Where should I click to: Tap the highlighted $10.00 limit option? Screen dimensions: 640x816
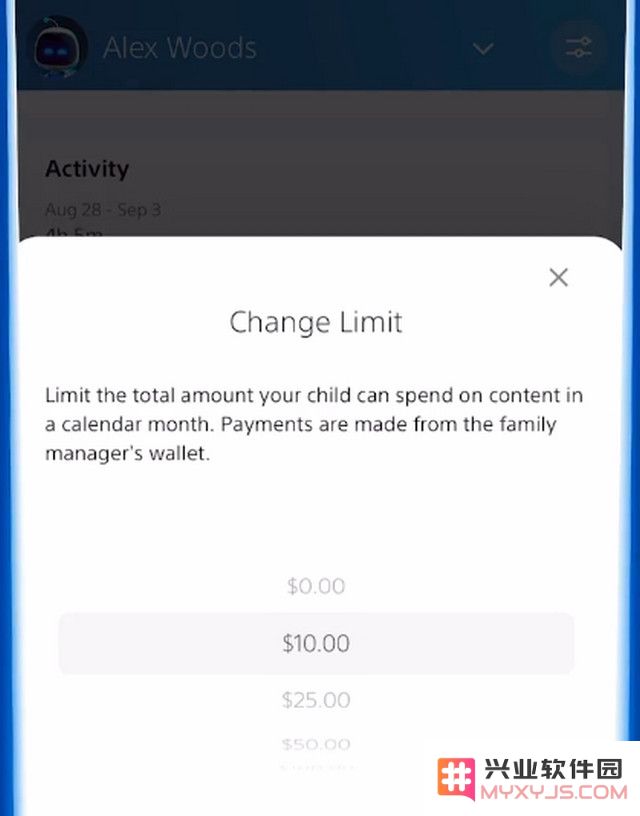(316, 643)
